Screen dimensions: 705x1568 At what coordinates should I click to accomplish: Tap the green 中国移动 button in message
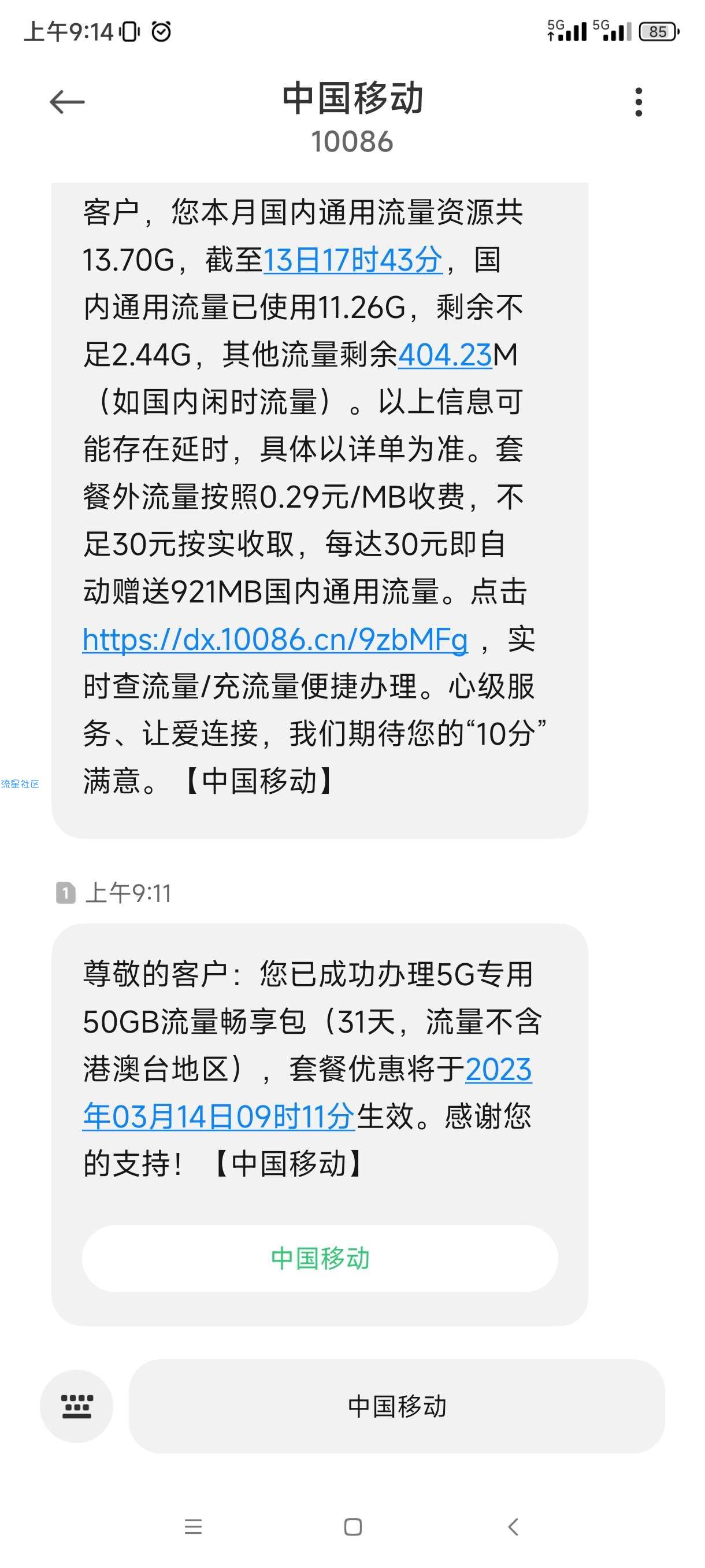coord(320,1258)
